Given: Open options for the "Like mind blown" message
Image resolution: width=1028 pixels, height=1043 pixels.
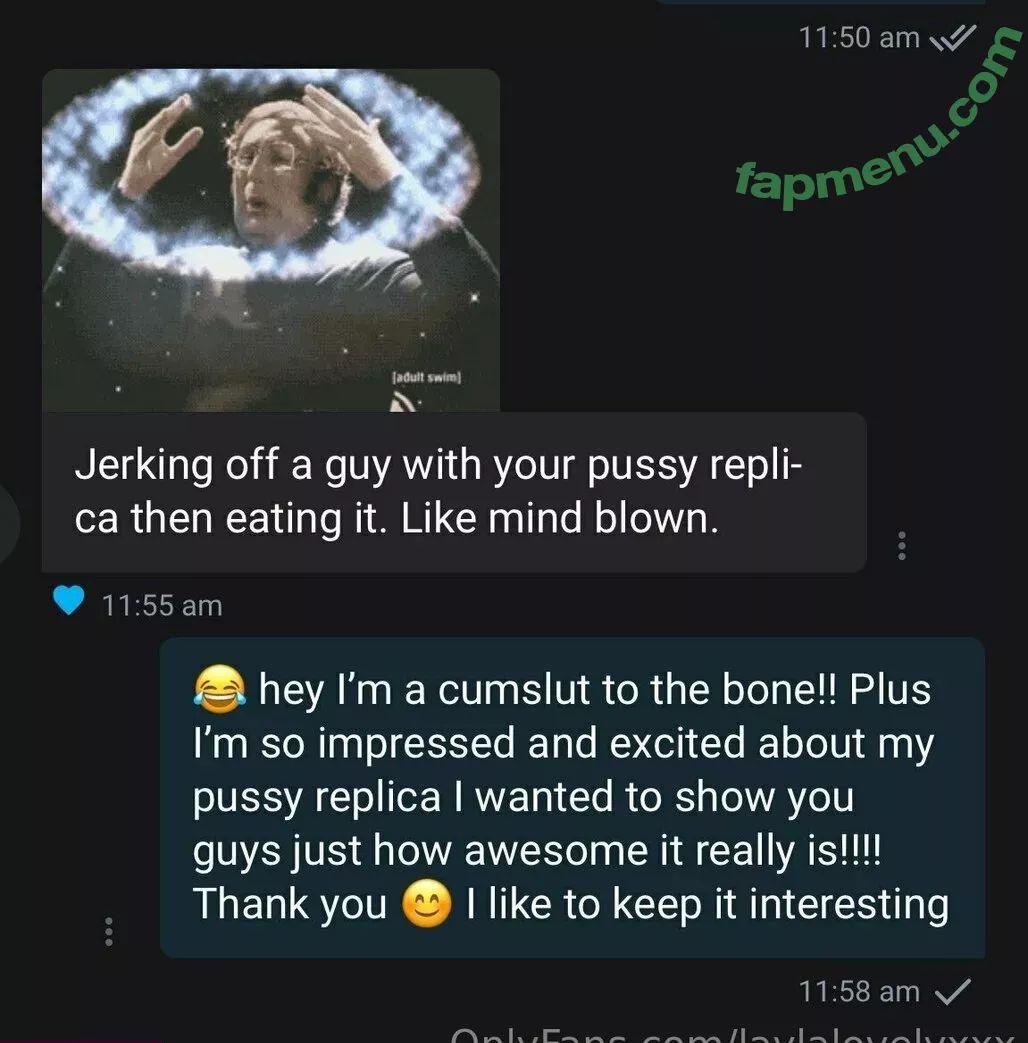Looking at the screenshot, I should pos(902,545).
